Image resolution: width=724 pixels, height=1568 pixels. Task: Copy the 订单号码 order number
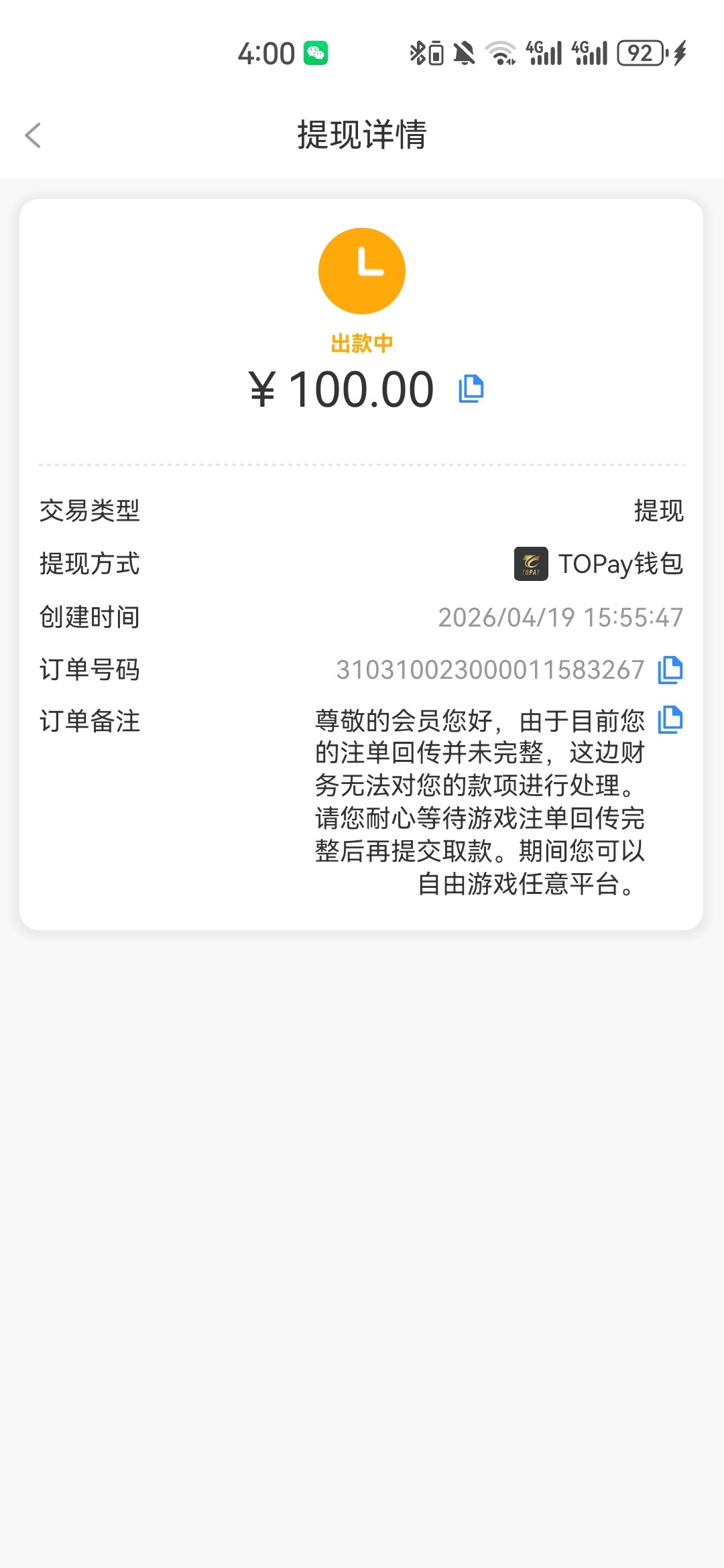click(670, 669)
